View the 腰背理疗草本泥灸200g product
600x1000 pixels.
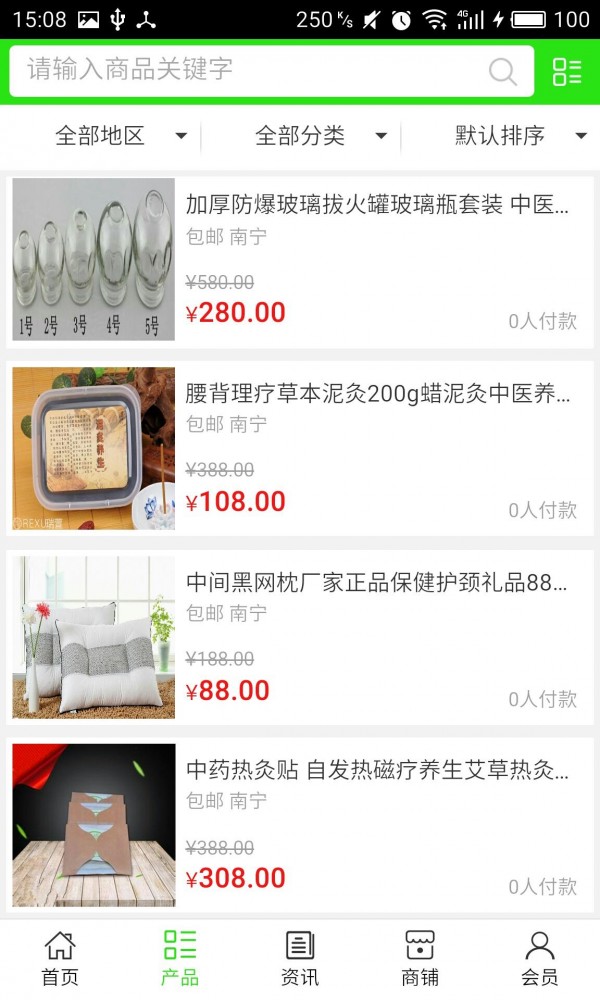(300, 449)
